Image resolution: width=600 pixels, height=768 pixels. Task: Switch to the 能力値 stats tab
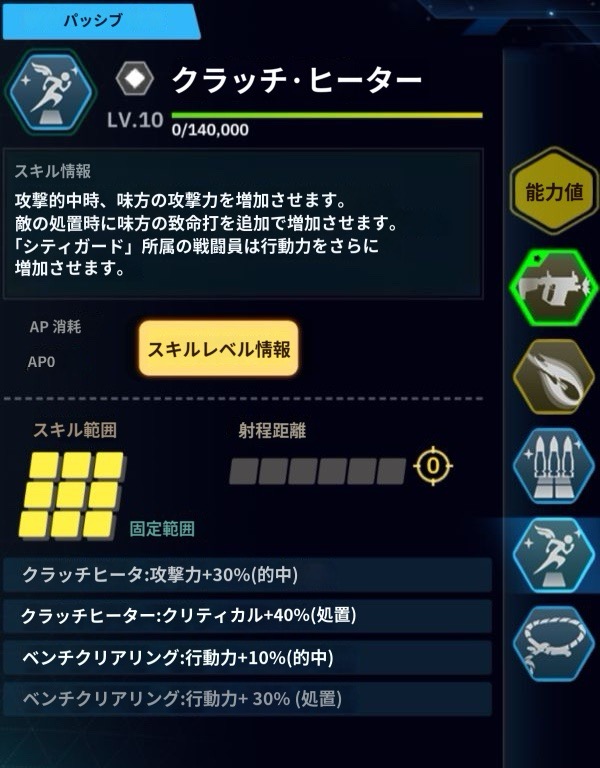click(x=546, y=193)
